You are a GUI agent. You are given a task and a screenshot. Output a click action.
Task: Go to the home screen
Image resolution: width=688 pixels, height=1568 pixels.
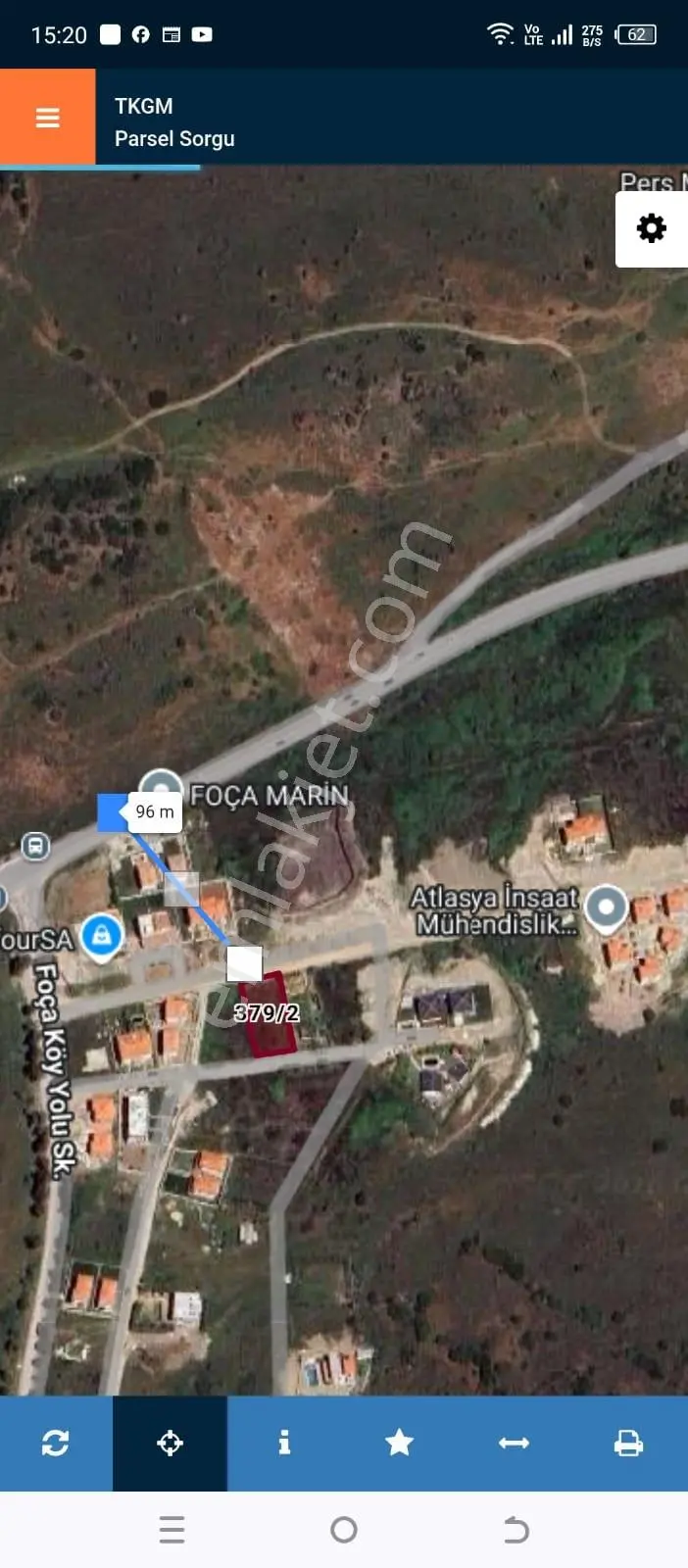pos(344,1530)
